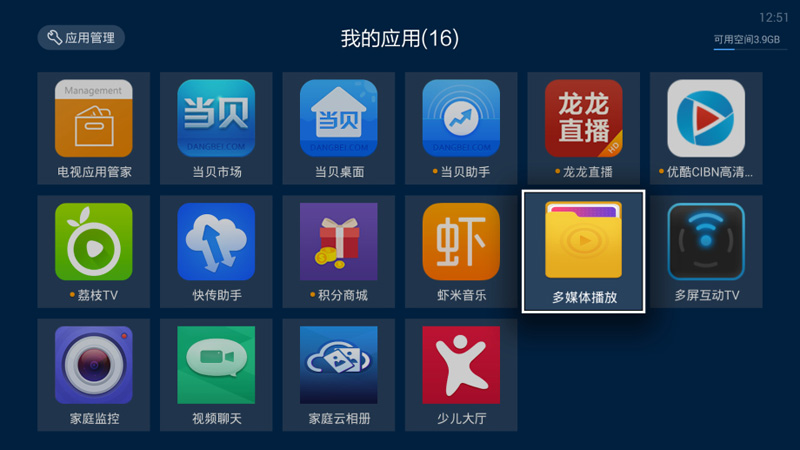Screen dimensions: 800x450
Task: Open 多媒体播放 media player
Action: point(584,250)
